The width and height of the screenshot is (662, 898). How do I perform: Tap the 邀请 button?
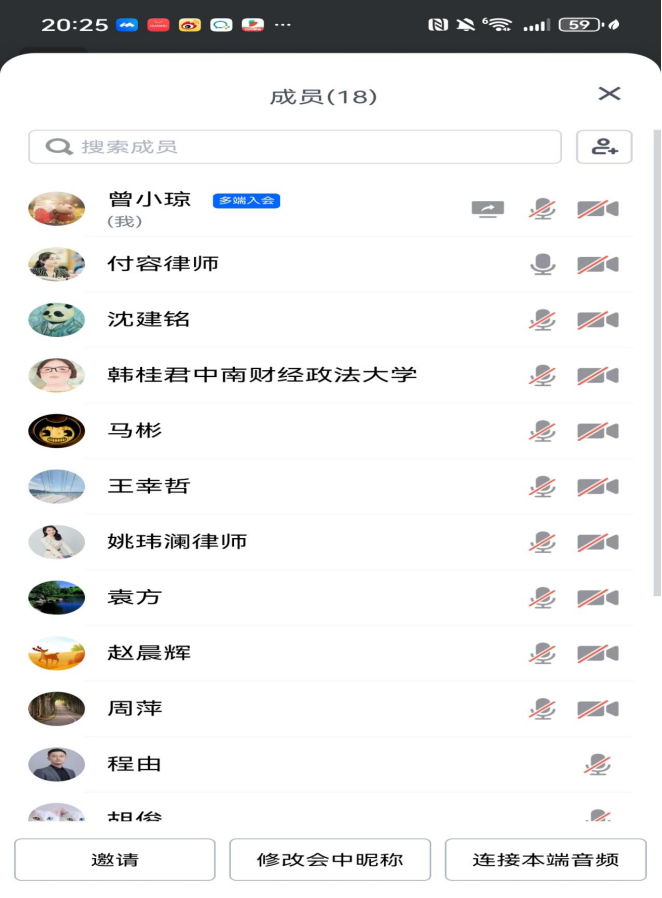115,859
